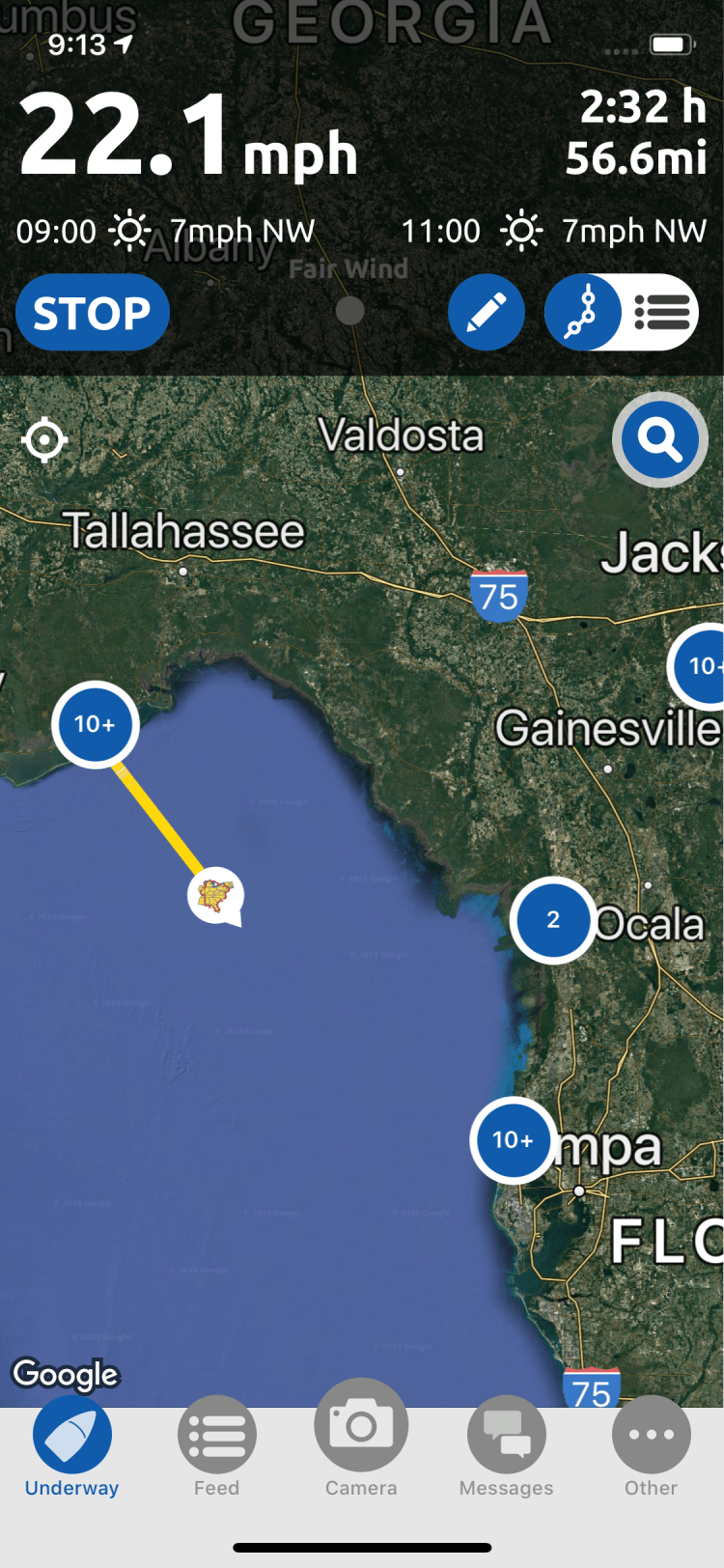Switch to the Feed tab
The width and height of the screenshot is (724, 1568).
216,1446
